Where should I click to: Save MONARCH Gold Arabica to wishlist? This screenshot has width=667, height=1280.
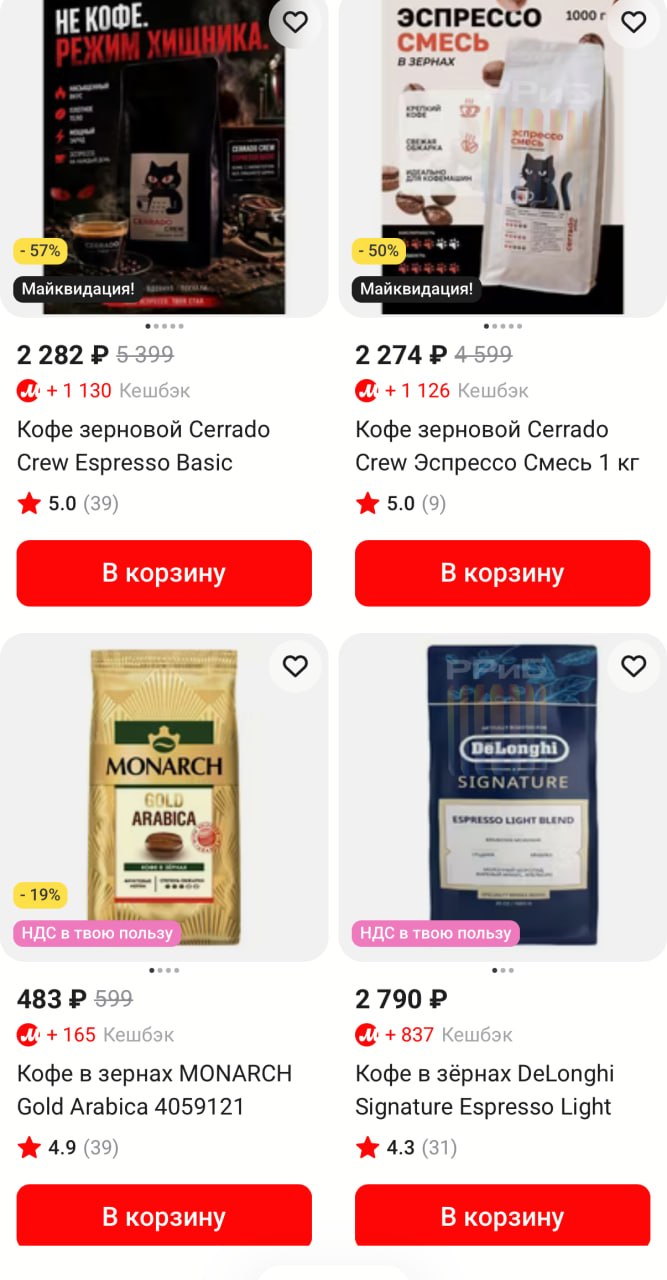(295, 666)
